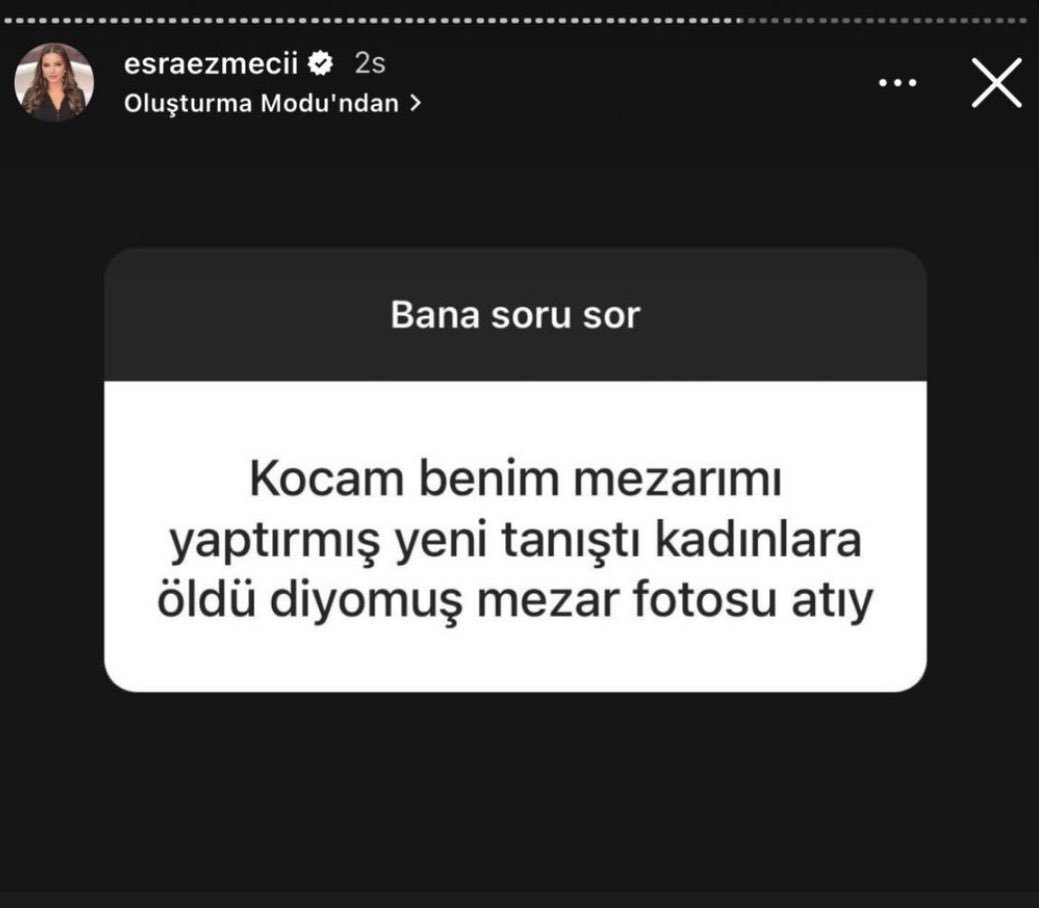Open the esraezmecii username profile
1039x908 pixels.
pyautogui.click(x=213, y=64)
